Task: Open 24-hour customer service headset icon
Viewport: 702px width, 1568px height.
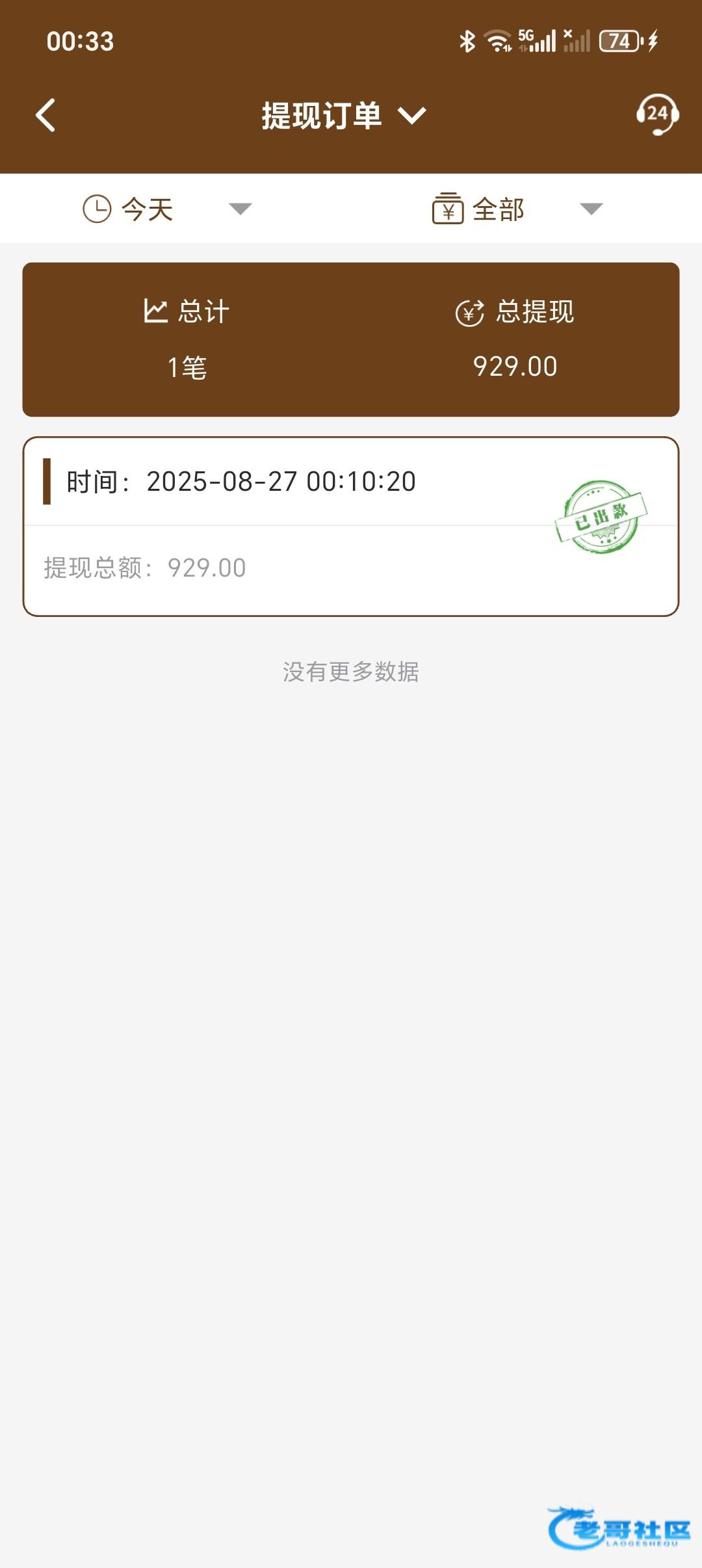Action: click(657, 114)
